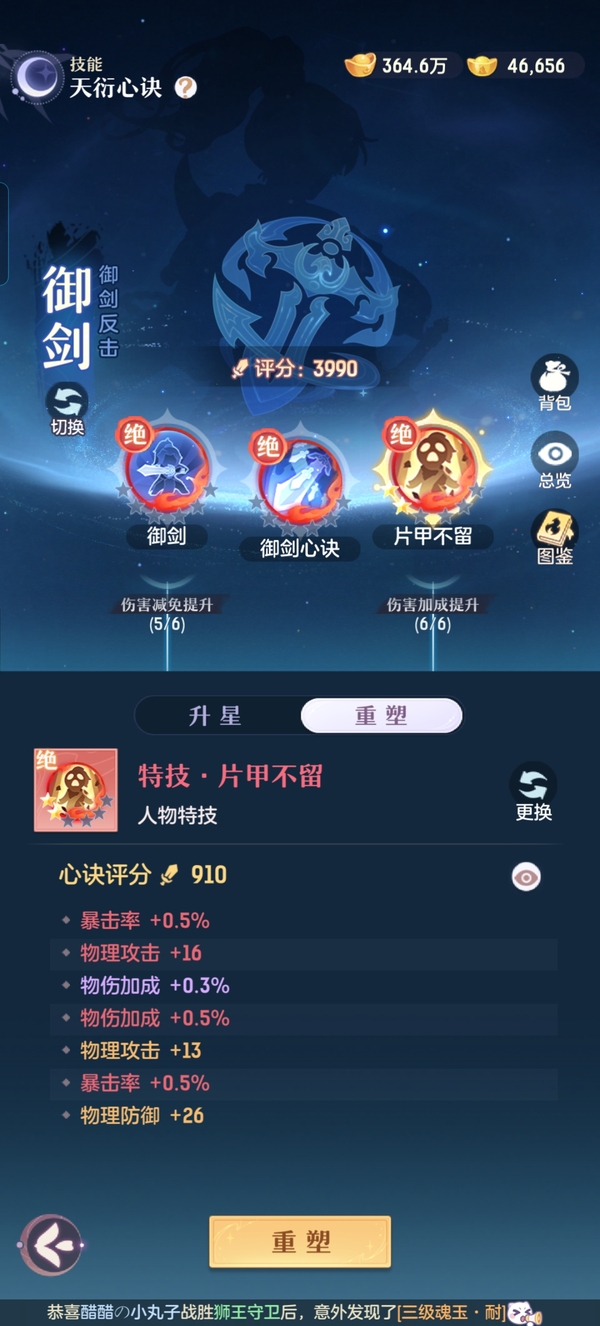Toggle the eye icon beside 心诀评分

click(x=526, y=877)
